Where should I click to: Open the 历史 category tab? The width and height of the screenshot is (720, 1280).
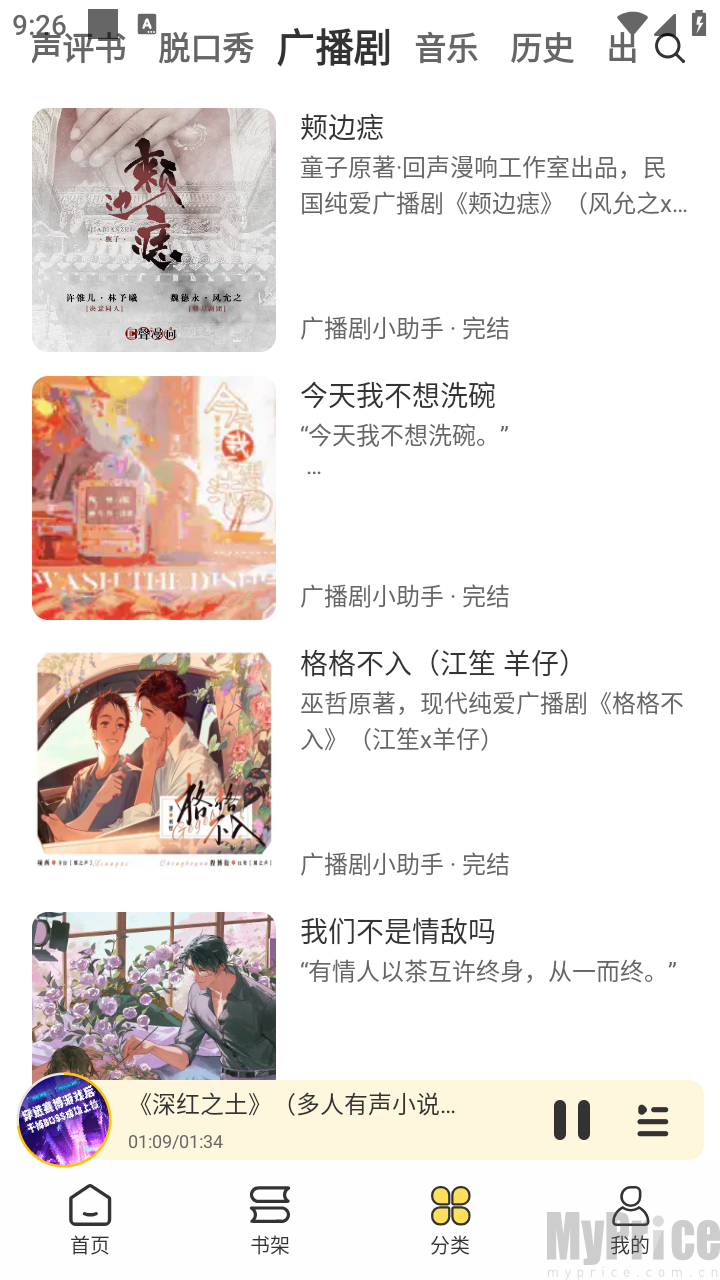(541, 48)
